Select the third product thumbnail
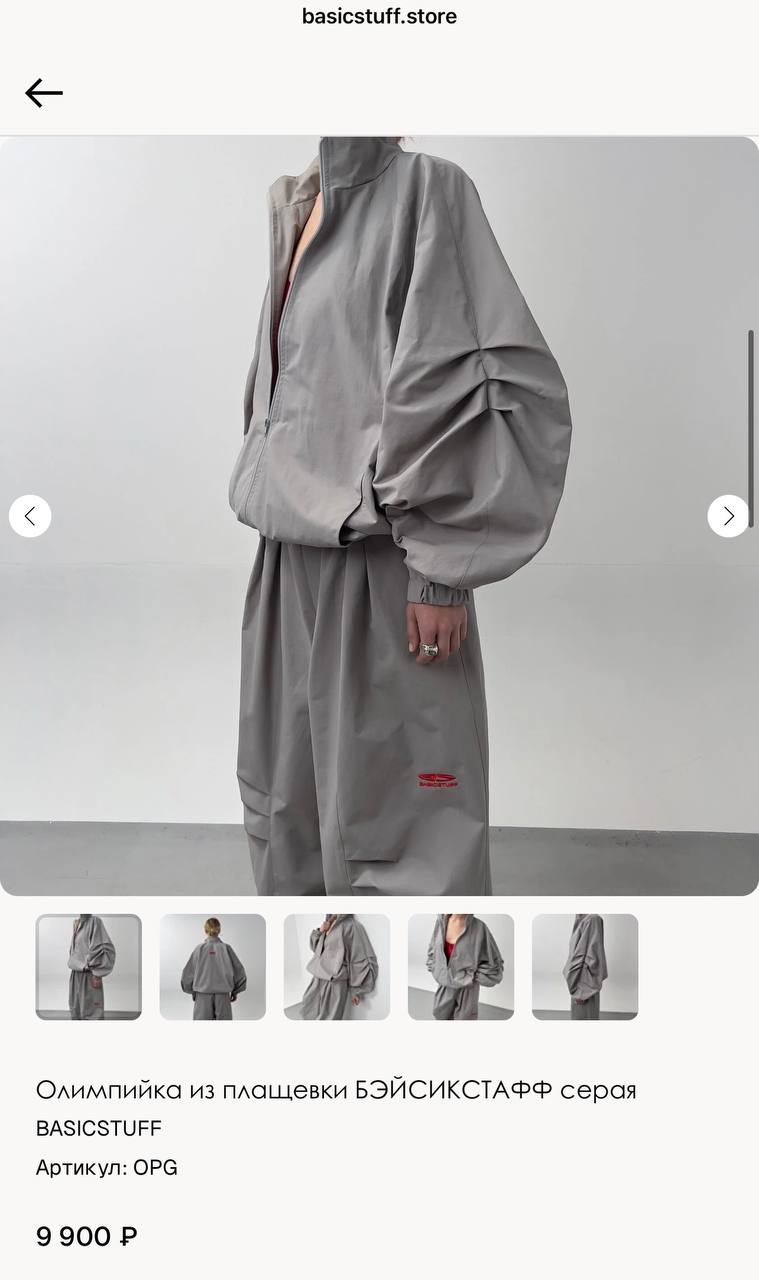This screenshot has width=759, height=1280. [337, 967]
